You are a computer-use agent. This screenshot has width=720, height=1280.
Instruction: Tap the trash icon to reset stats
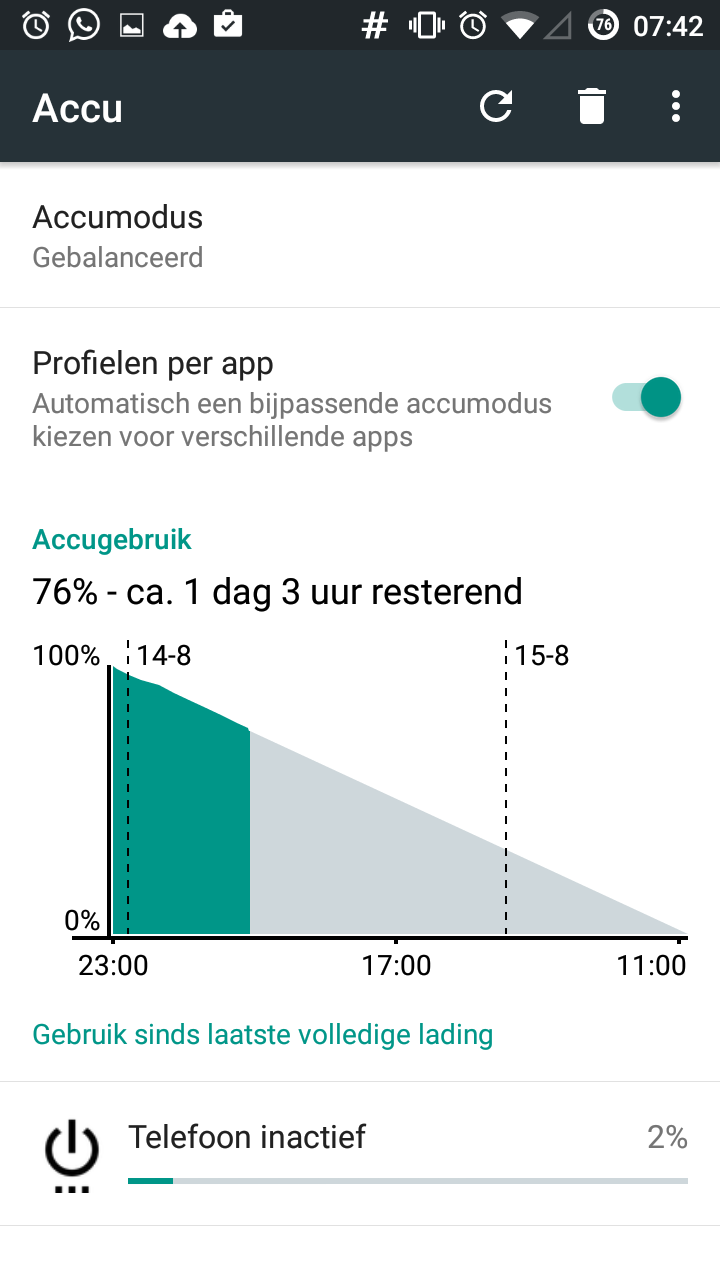click(592, 106)
